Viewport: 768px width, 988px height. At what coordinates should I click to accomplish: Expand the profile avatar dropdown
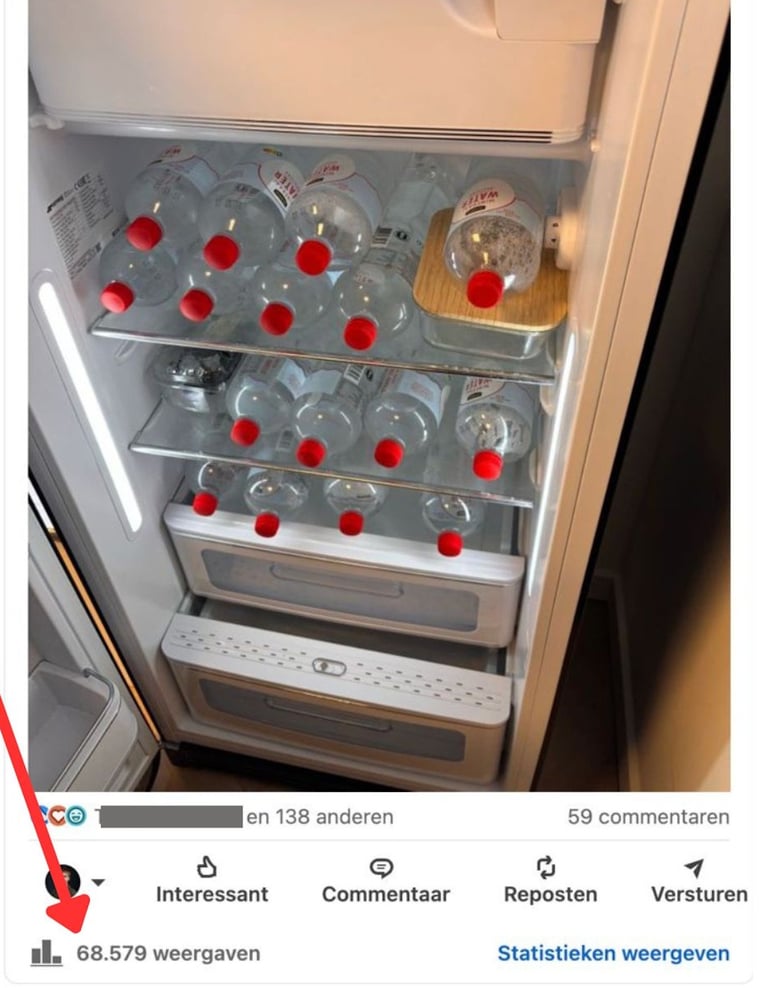98,881
